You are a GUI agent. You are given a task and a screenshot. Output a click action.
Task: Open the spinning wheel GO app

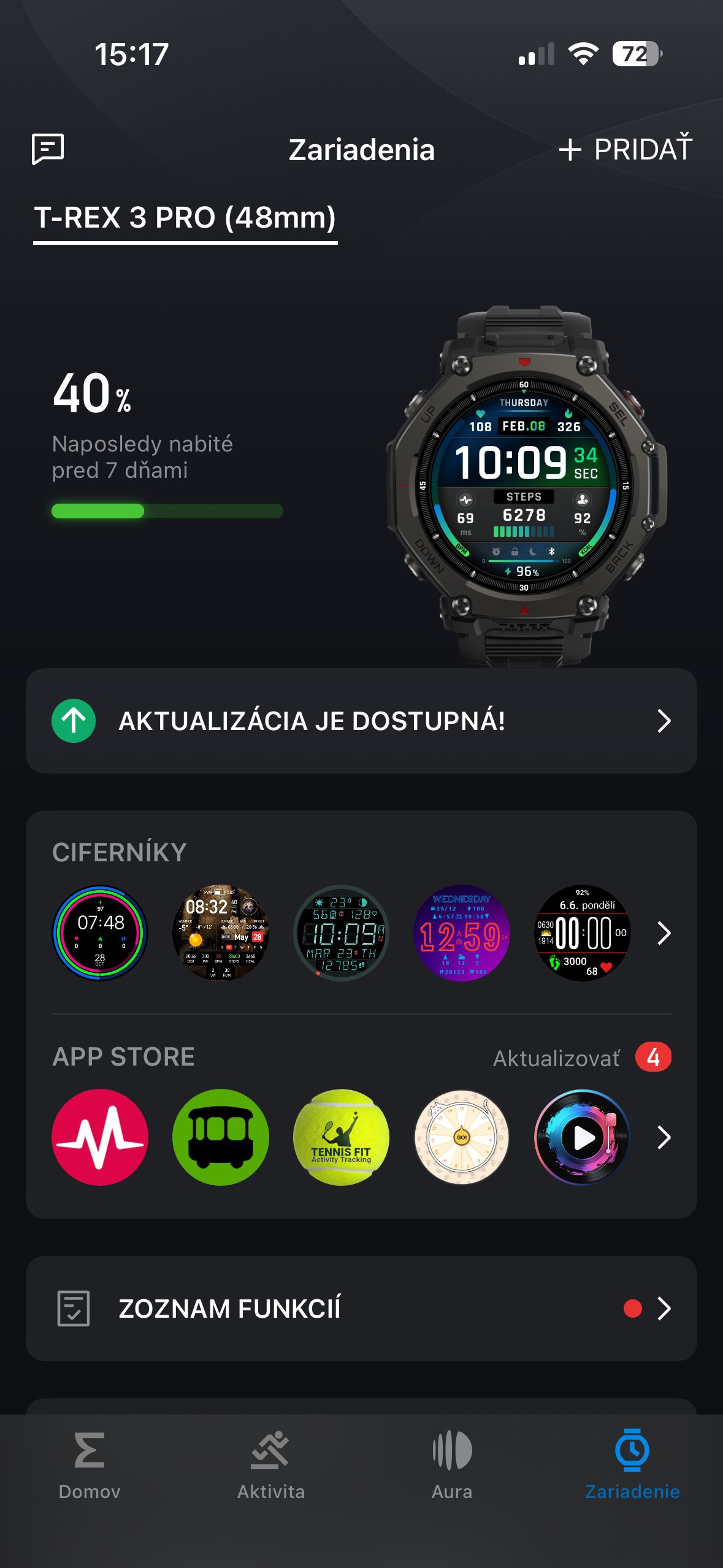click(x=461, y=1137)
